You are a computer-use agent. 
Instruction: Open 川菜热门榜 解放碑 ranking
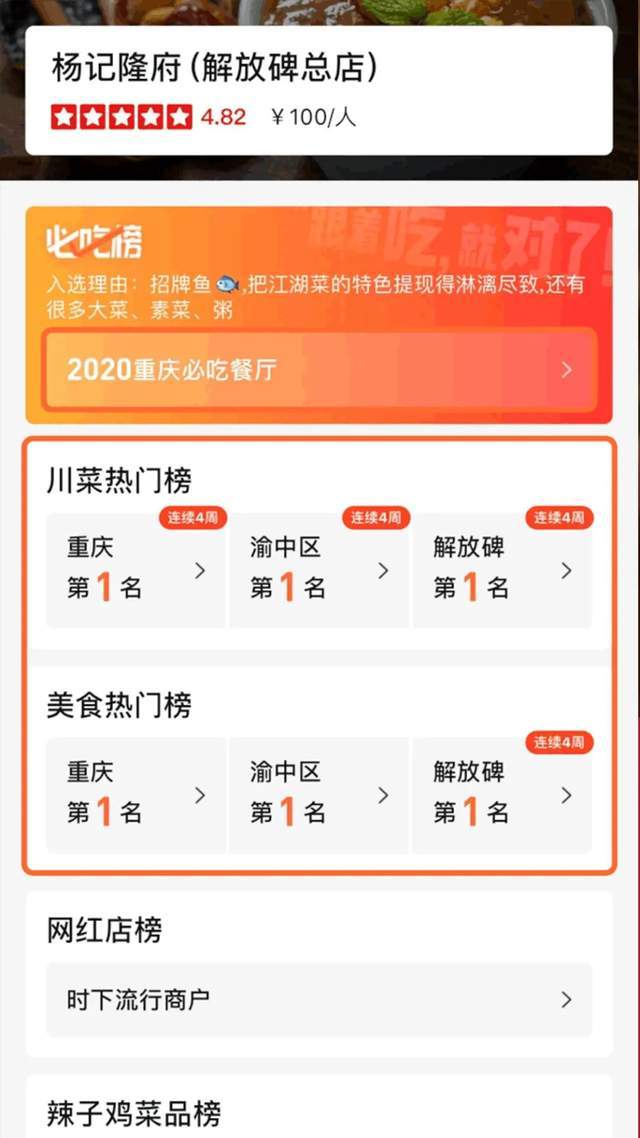[x=502, y=570]
